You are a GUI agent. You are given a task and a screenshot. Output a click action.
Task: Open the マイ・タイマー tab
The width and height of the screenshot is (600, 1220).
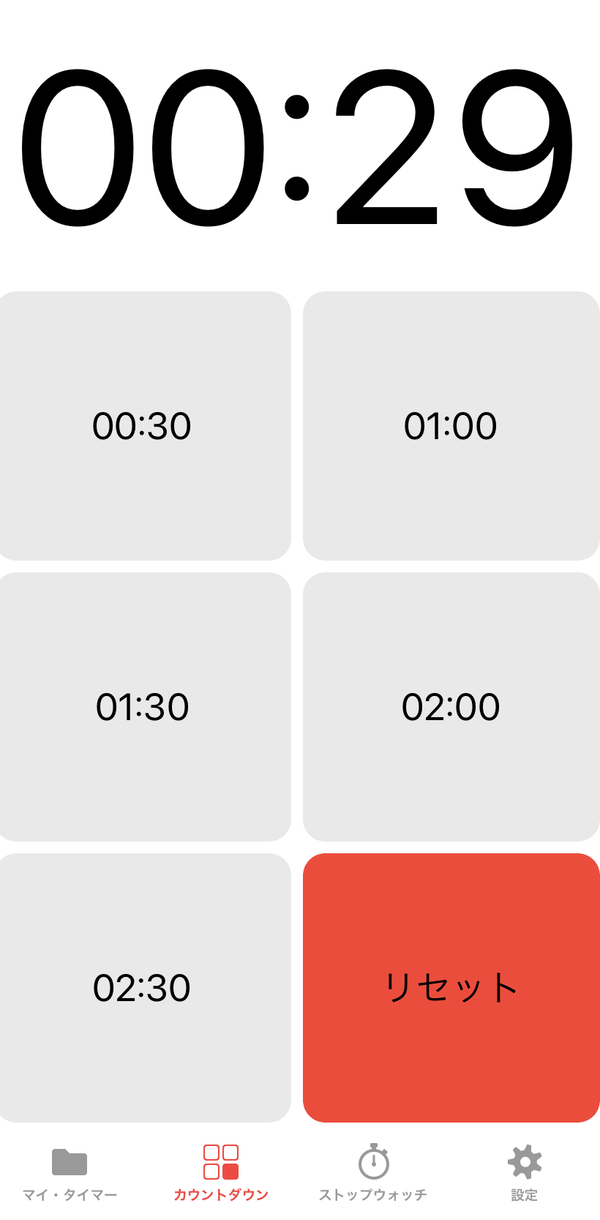tap(70, 1174)
